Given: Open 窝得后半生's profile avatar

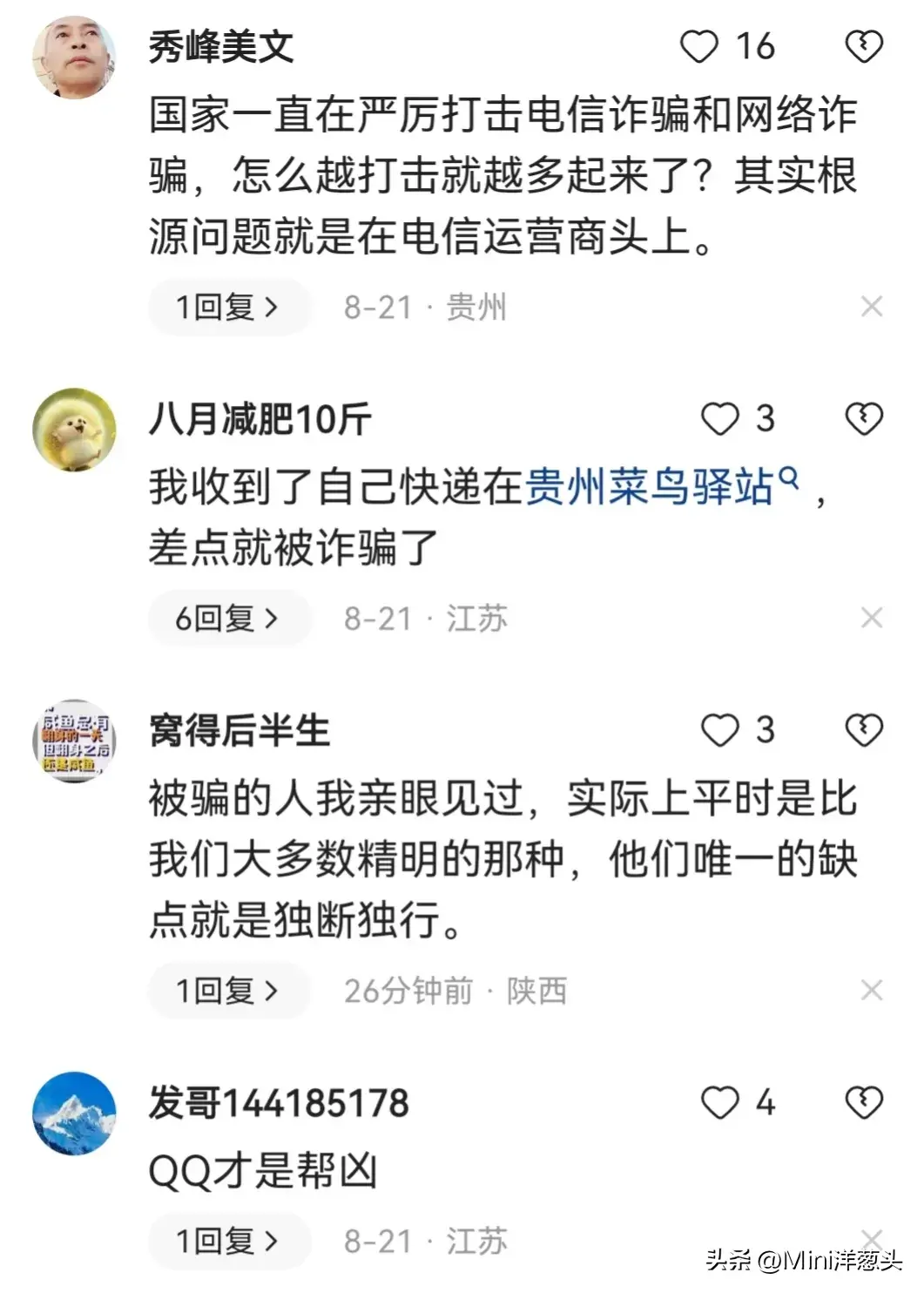Looking at the screenshot, I should (x=74, y=741).
